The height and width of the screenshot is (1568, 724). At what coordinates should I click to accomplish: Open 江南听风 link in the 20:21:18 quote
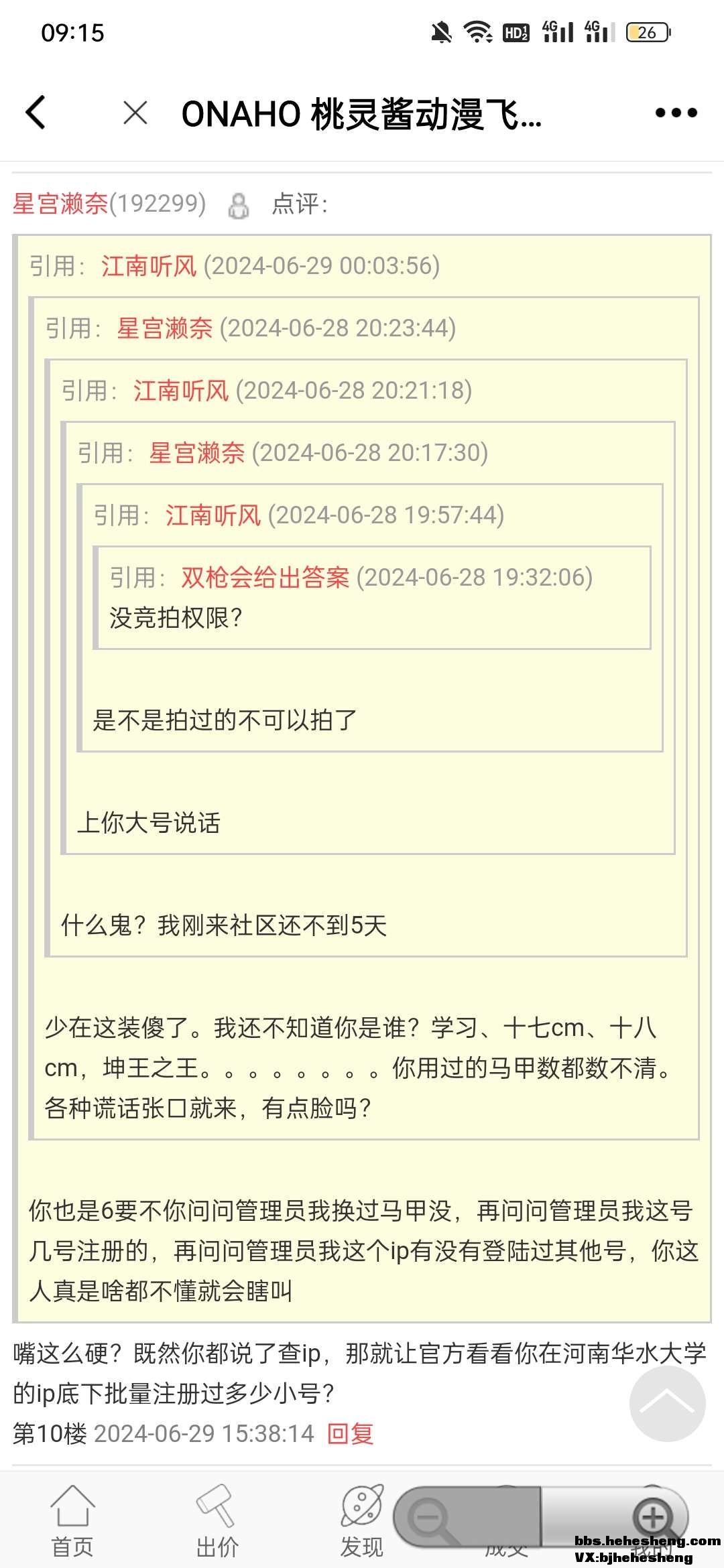[x=181, y=391]
